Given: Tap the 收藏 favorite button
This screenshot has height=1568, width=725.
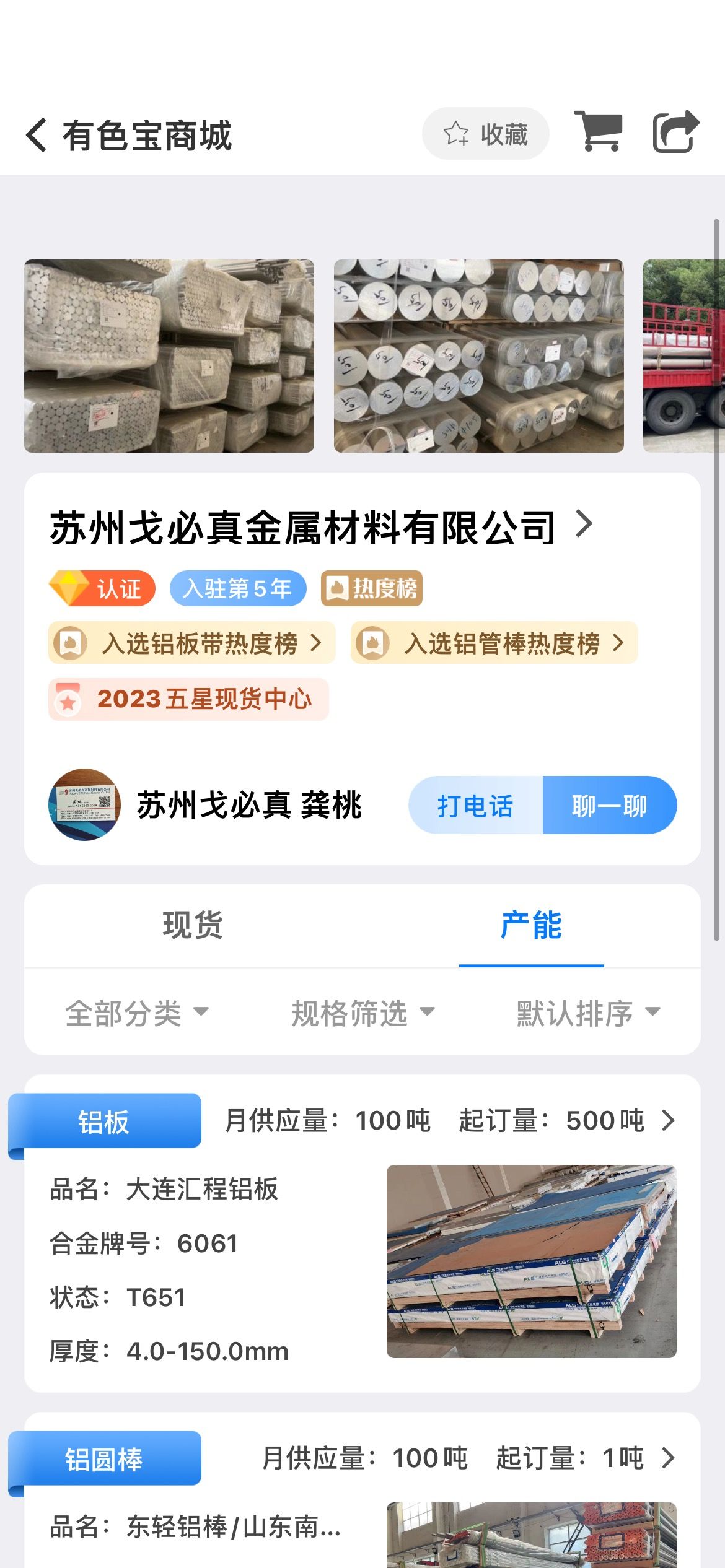Looking at the screenshot, I should click(485, 134).
